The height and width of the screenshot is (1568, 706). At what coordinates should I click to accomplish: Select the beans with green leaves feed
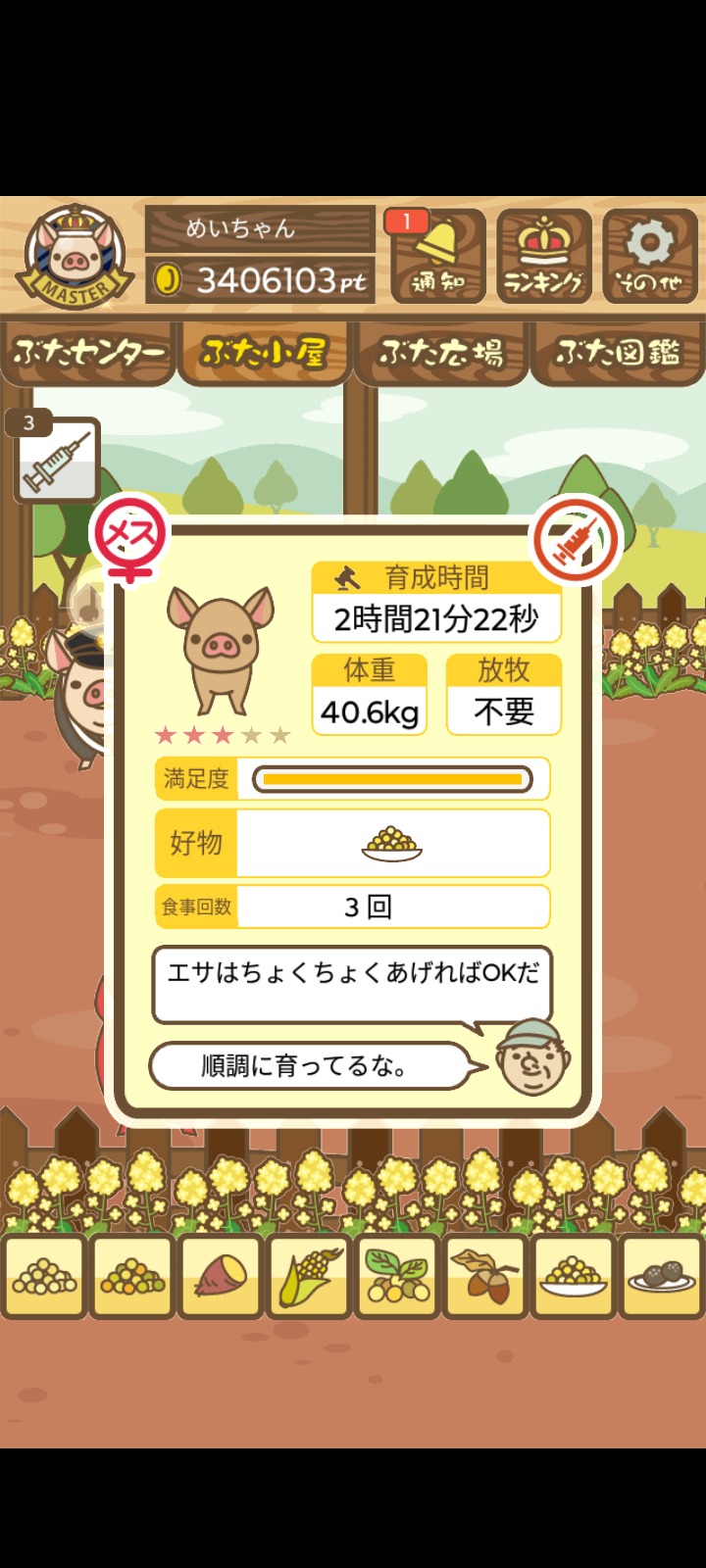tap(397, 1276)
